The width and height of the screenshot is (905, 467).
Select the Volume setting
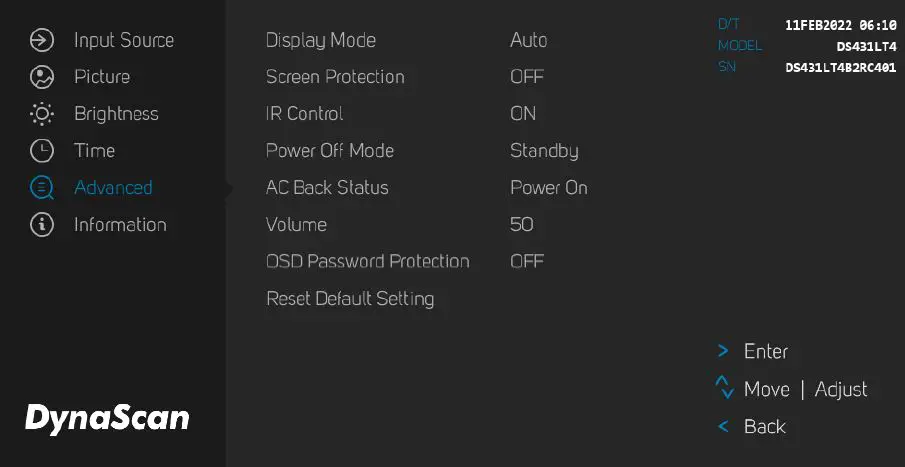point(296,225)
